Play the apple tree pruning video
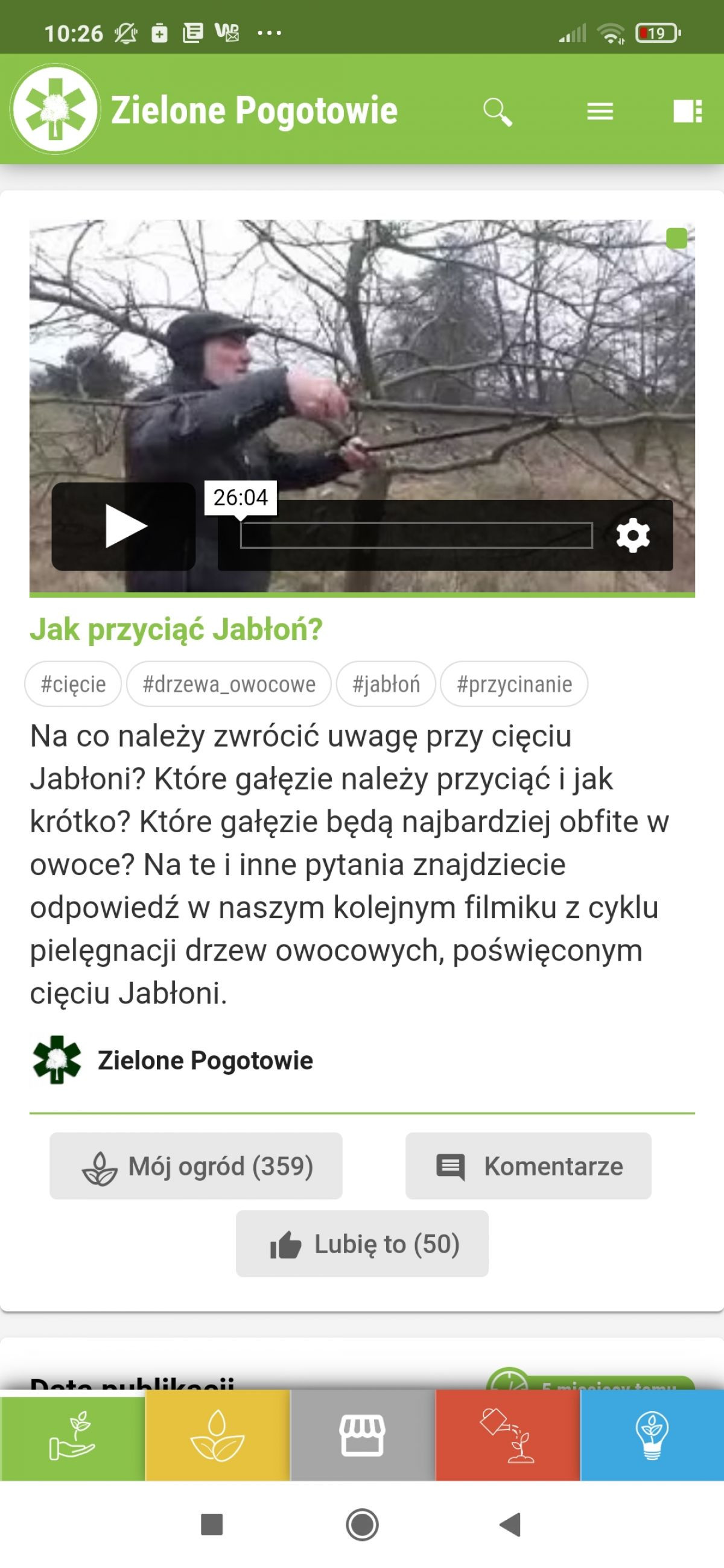Viewport: 724px width, 1568px height. coord(124,526)
